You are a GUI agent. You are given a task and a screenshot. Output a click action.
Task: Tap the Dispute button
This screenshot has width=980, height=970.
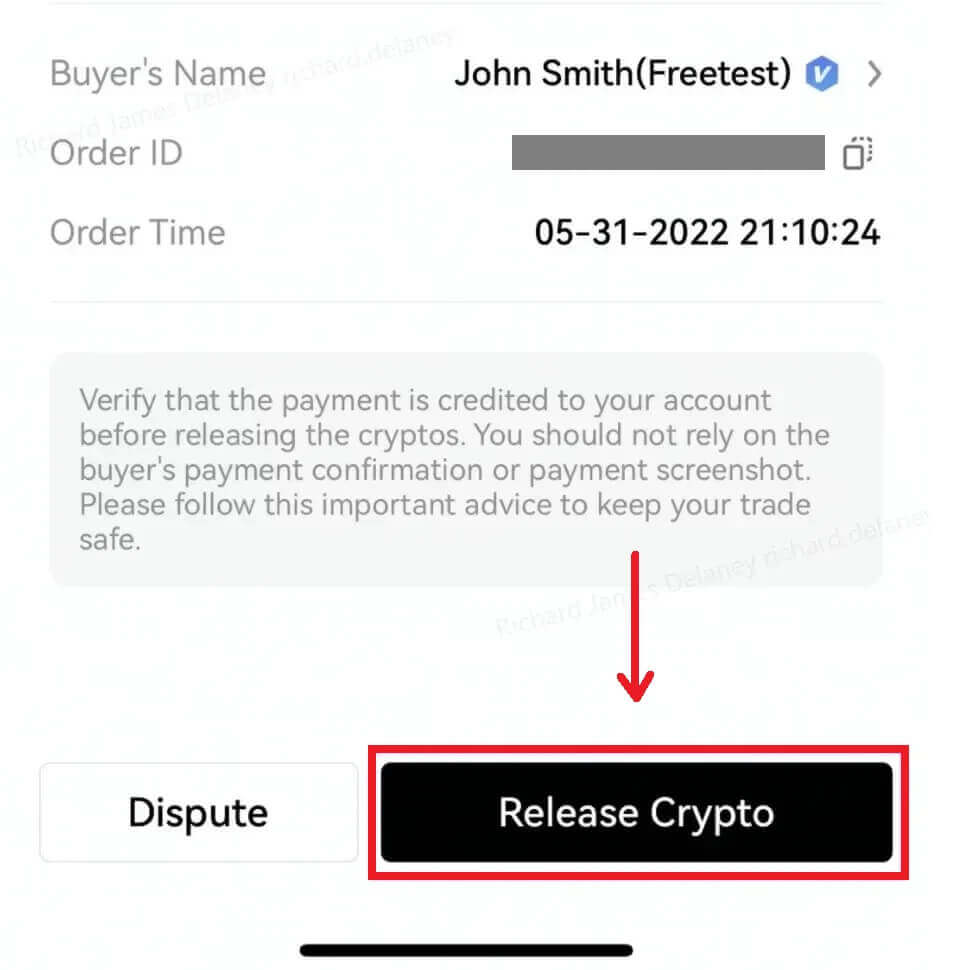[x=198, y=812]
